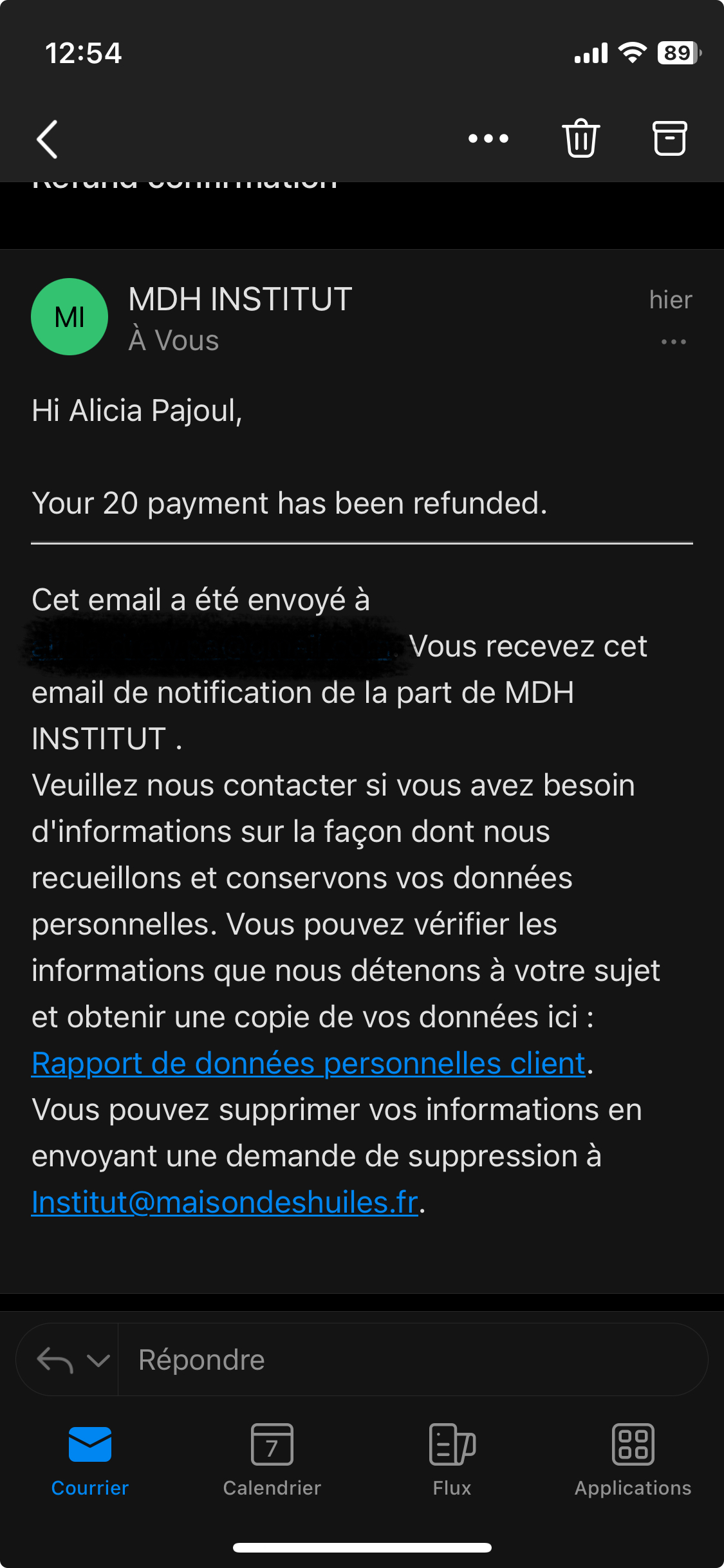The width and height of the screenshot is (724, 1568).
Task: Open message options below hier
Action: 673,342
